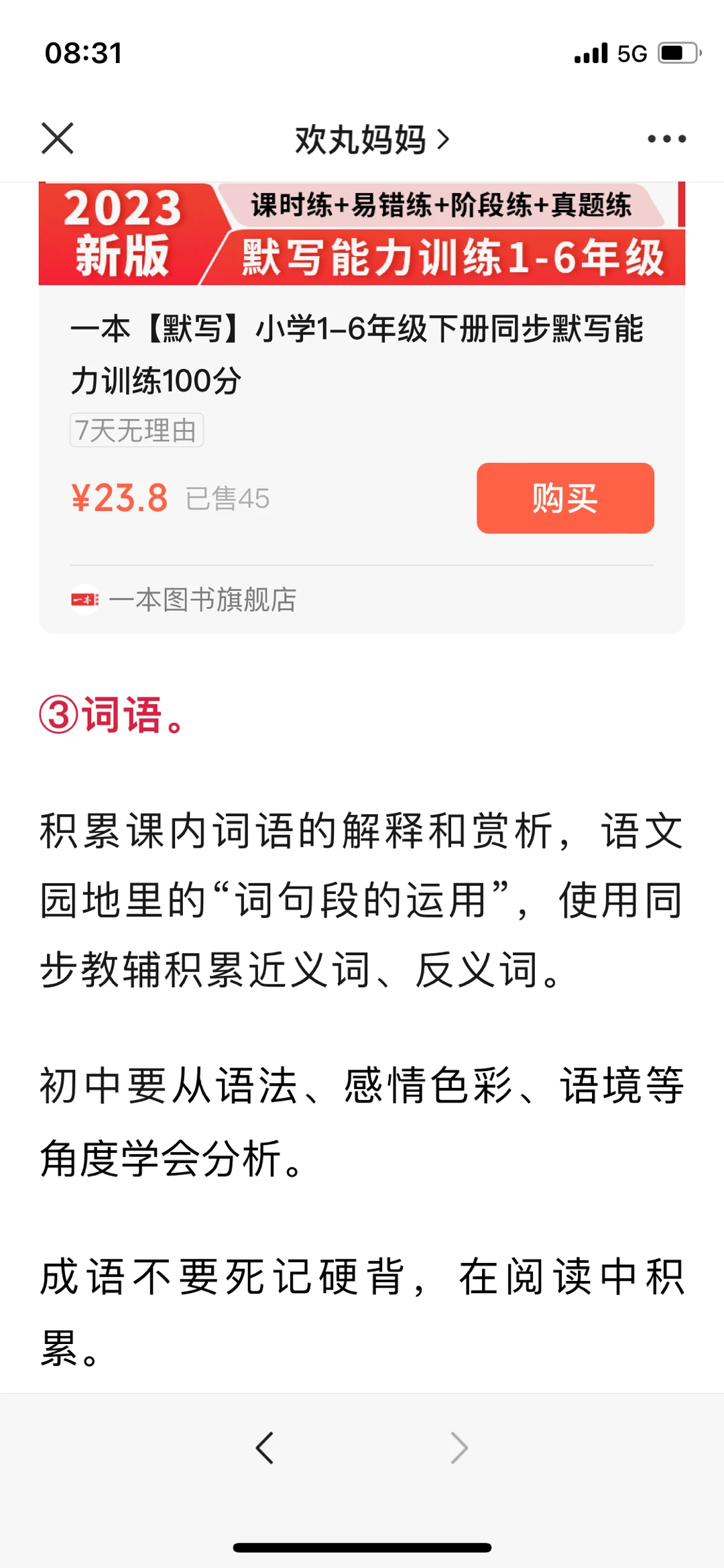Go back with the bottom left arrow

tap(265, 1447)
